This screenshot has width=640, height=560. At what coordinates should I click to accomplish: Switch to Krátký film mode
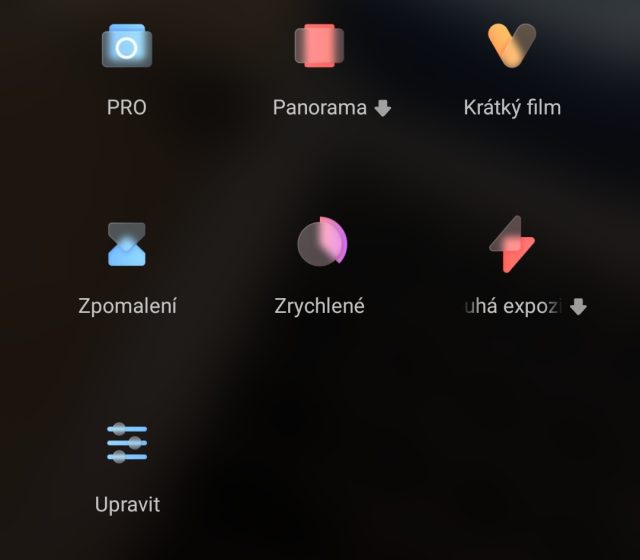tap(512, 48)
